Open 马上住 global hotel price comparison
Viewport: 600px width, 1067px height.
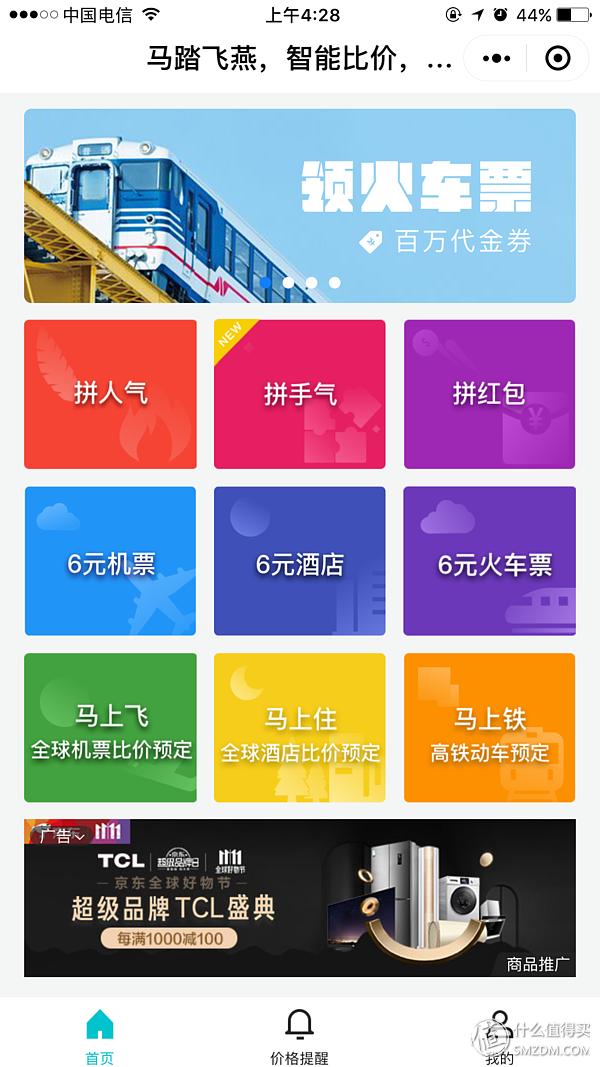click(x=300, y=728)
